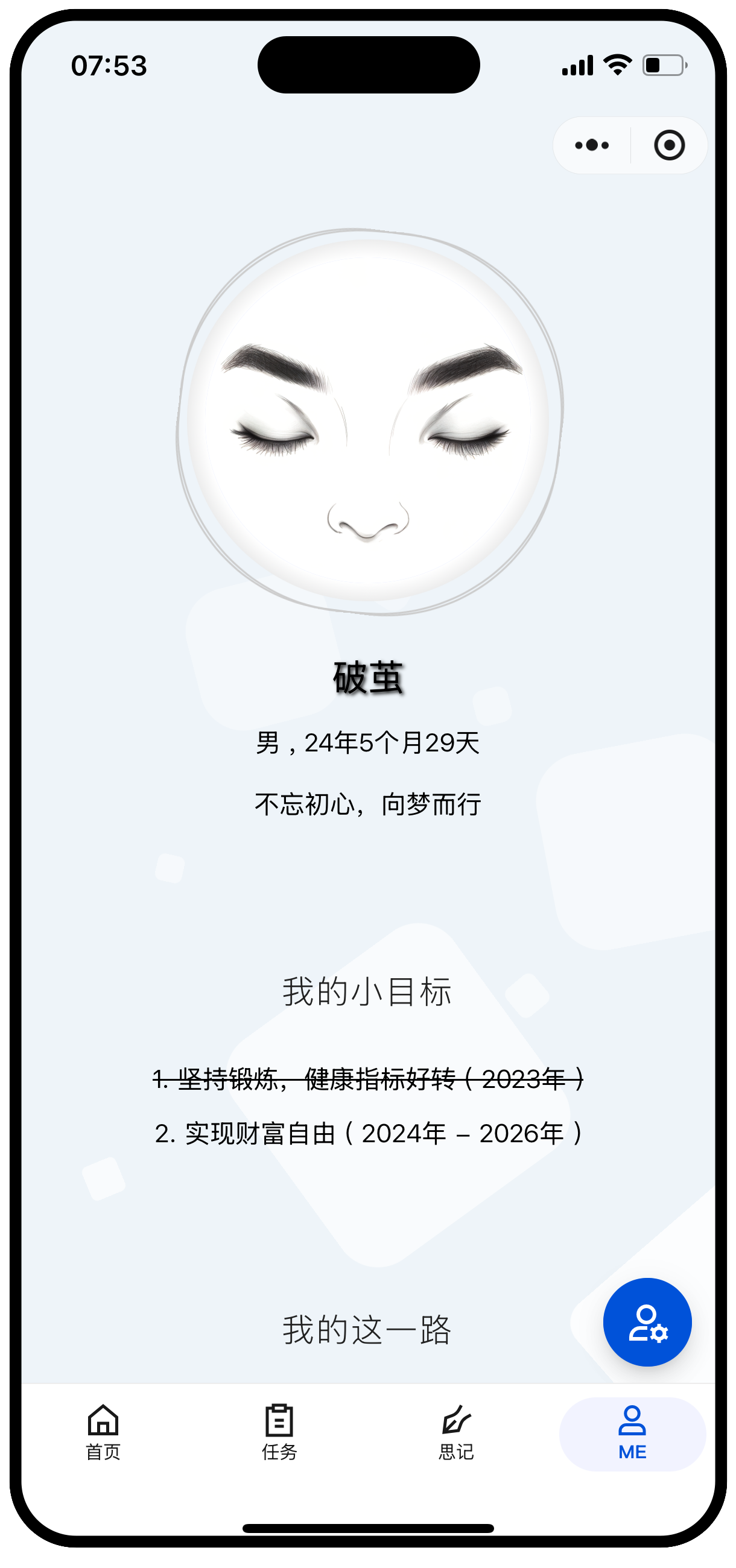The width and height of the screenshot is (736, 1568).
Task: Select the ME tab
Action: point(632,1433)
